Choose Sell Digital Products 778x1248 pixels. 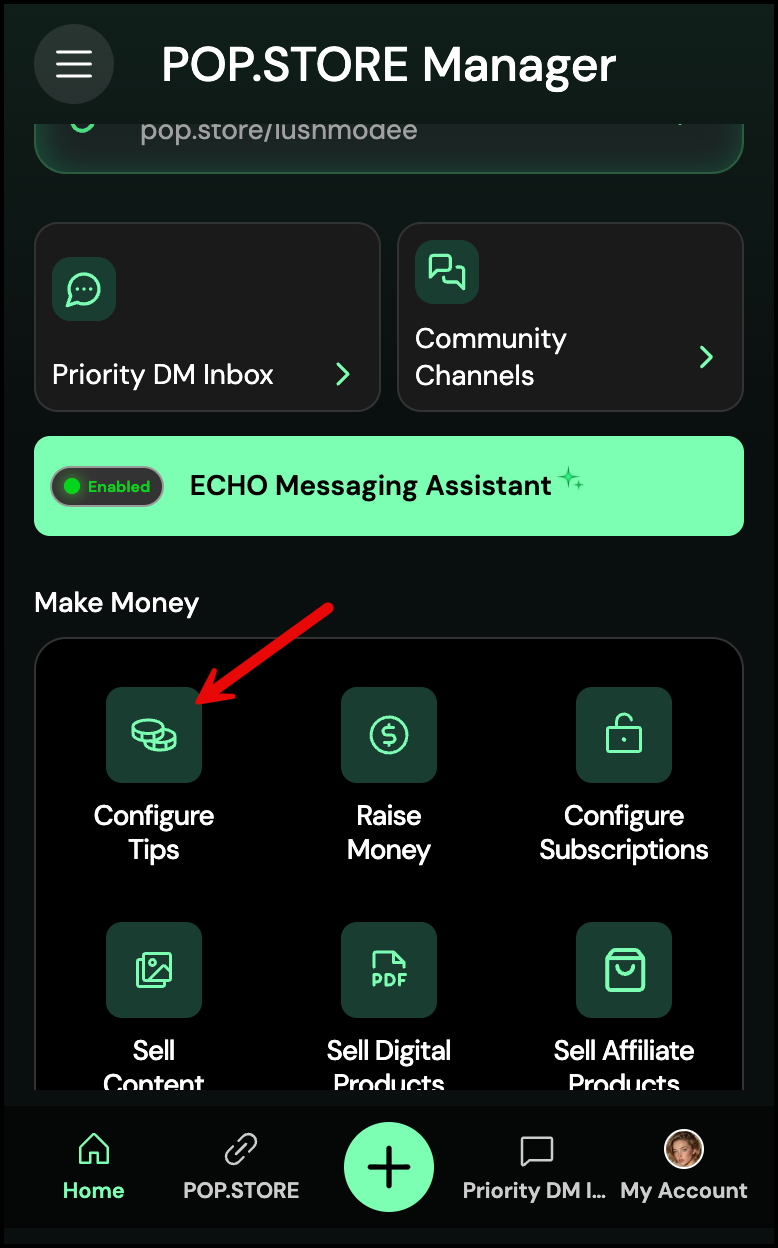point(389,970)
